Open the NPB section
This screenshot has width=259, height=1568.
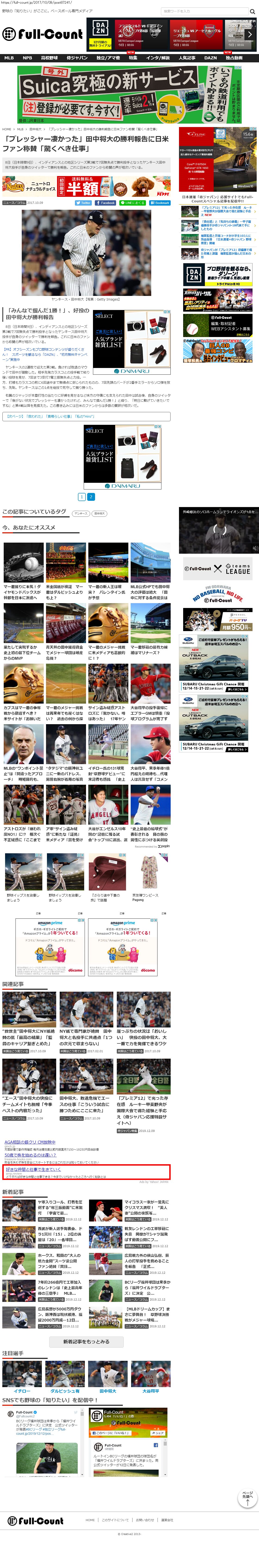coord(28,58)
